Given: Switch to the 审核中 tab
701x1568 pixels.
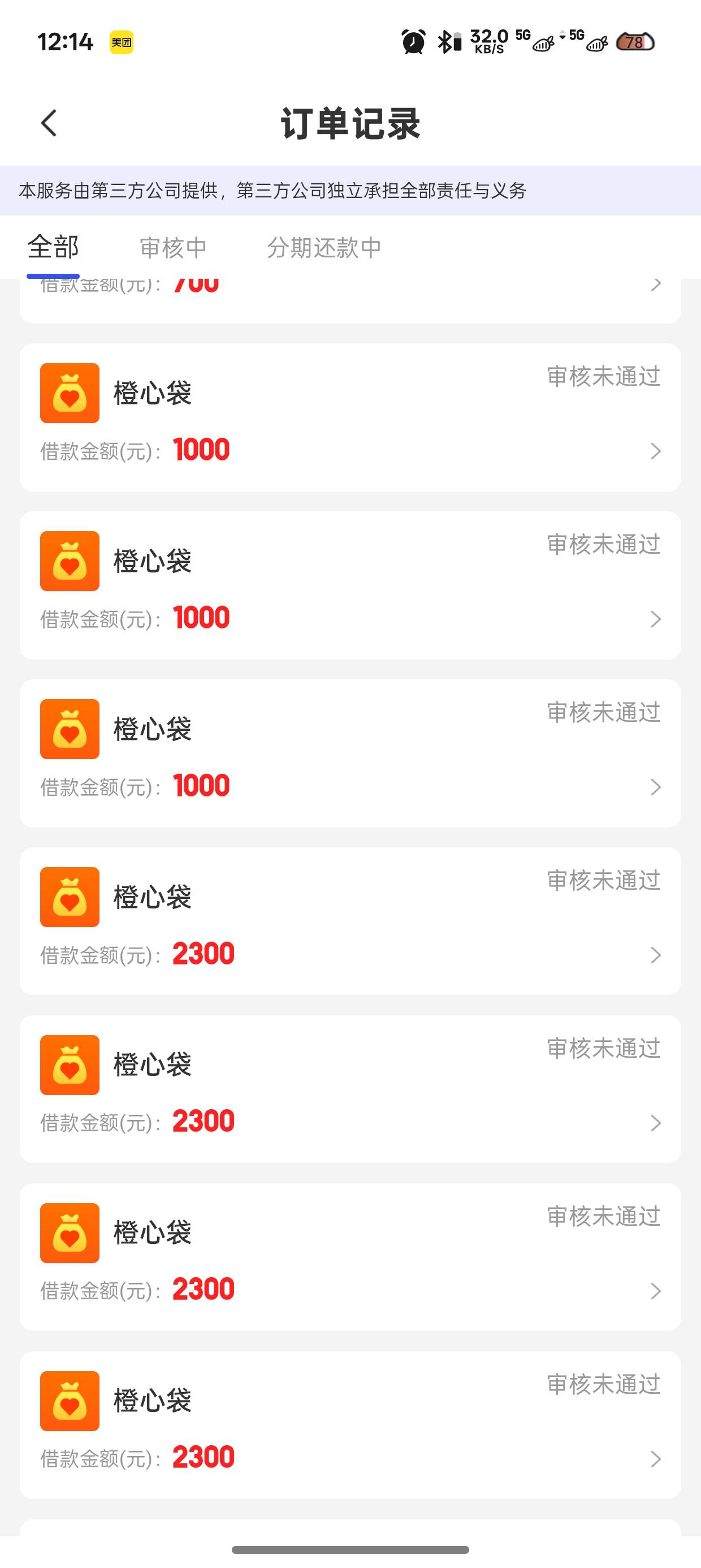Looking at the screenshot, I should (174, 248).
